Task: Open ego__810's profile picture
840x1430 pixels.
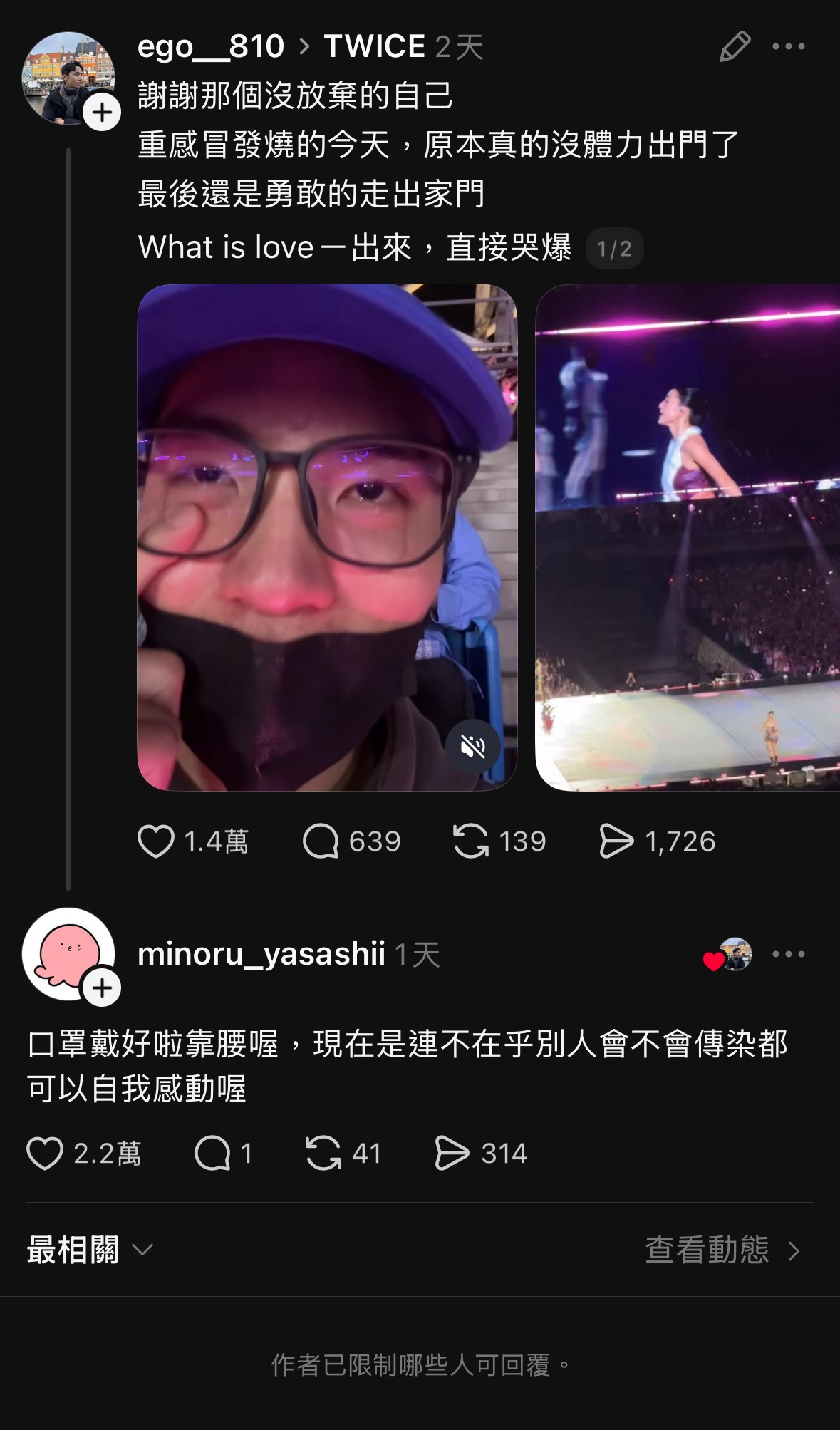Action: 63,75
